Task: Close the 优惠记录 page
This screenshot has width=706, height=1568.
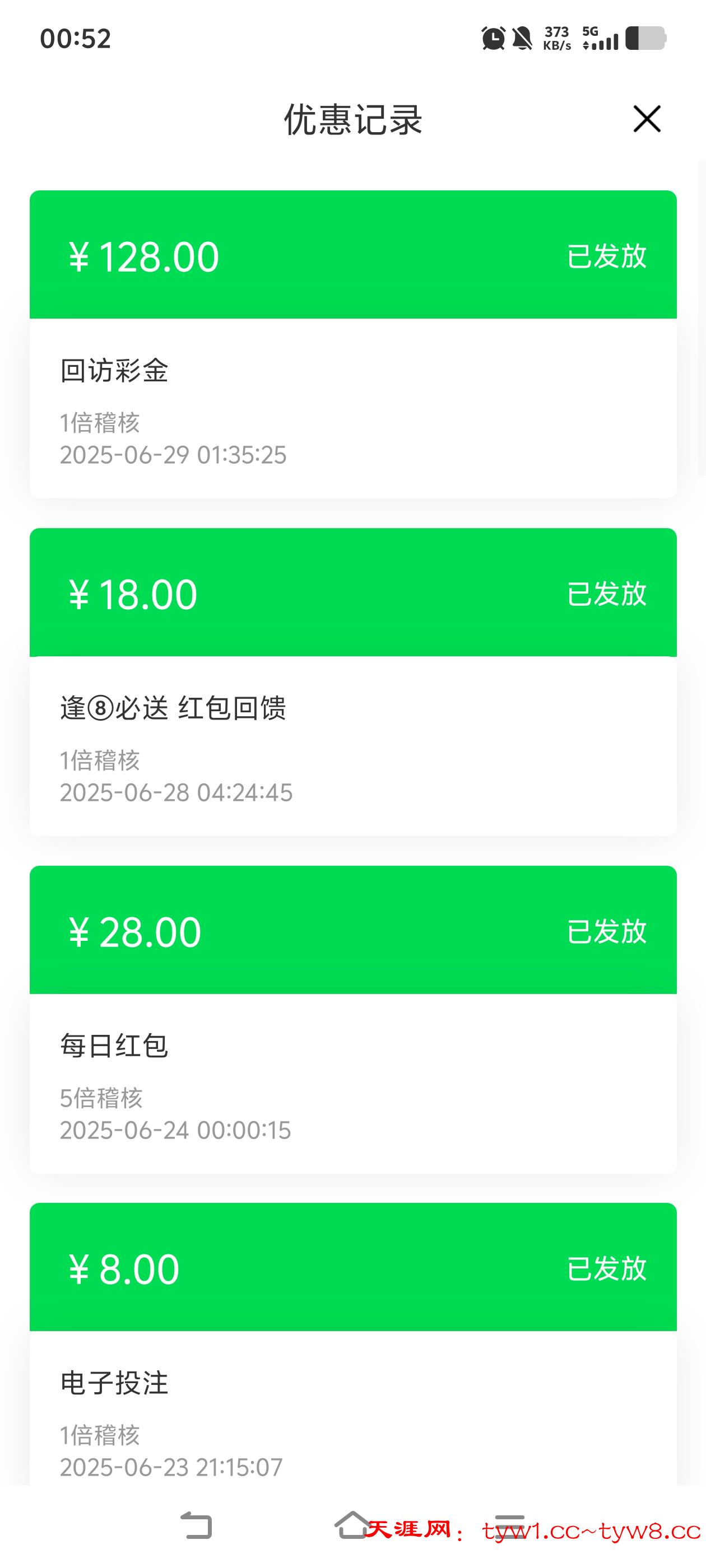Action: (x=646, y=118)
